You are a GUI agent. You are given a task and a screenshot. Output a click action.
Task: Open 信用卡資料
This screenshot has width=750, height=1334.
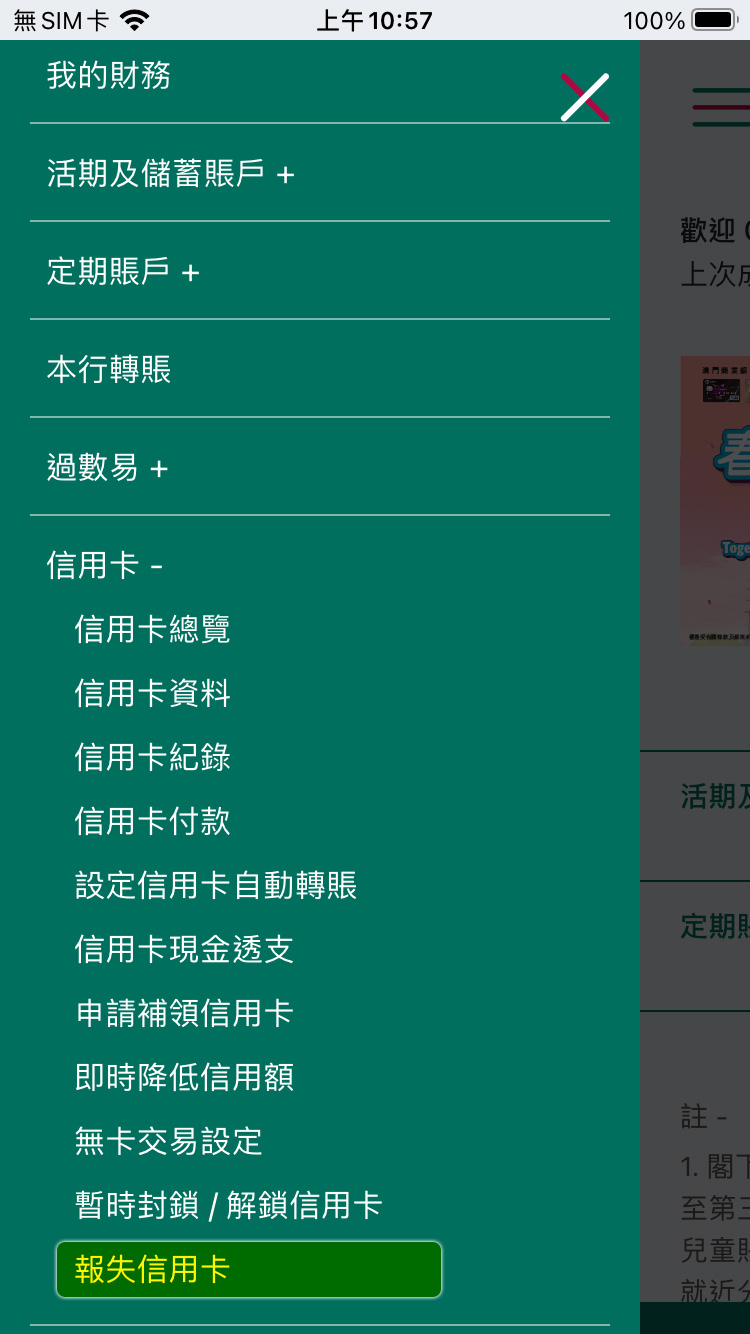pos(153,694)
